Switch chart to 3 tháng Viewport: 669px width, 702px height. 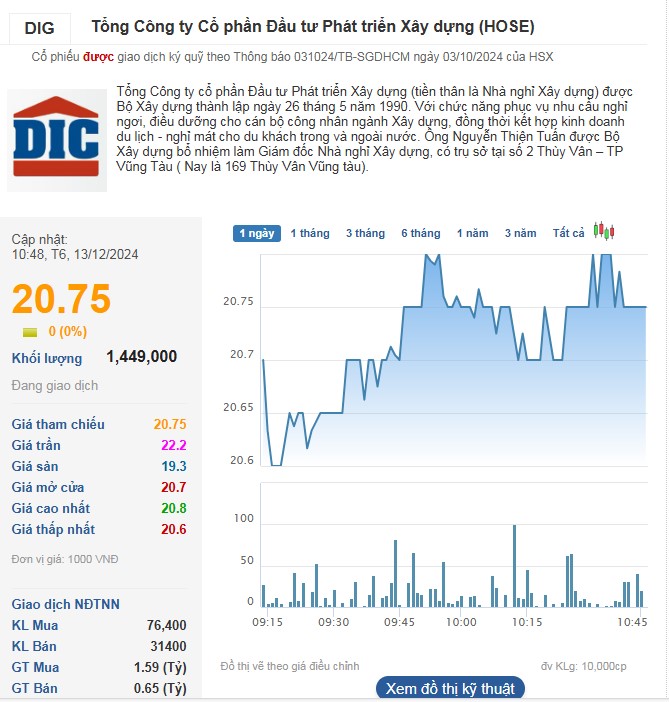point(365,233)
